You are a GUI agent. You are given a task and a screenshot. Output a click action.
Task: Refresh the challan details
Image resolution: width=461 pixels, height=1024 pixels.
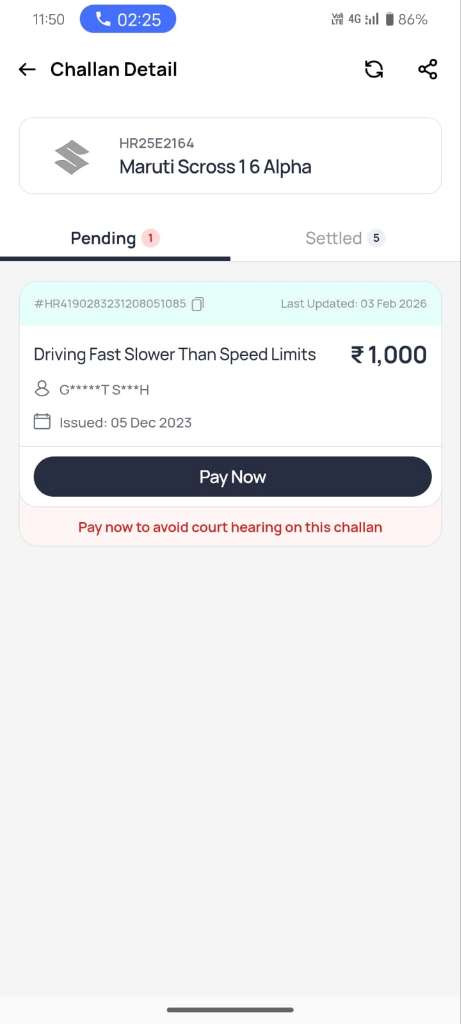pos(374,69)
